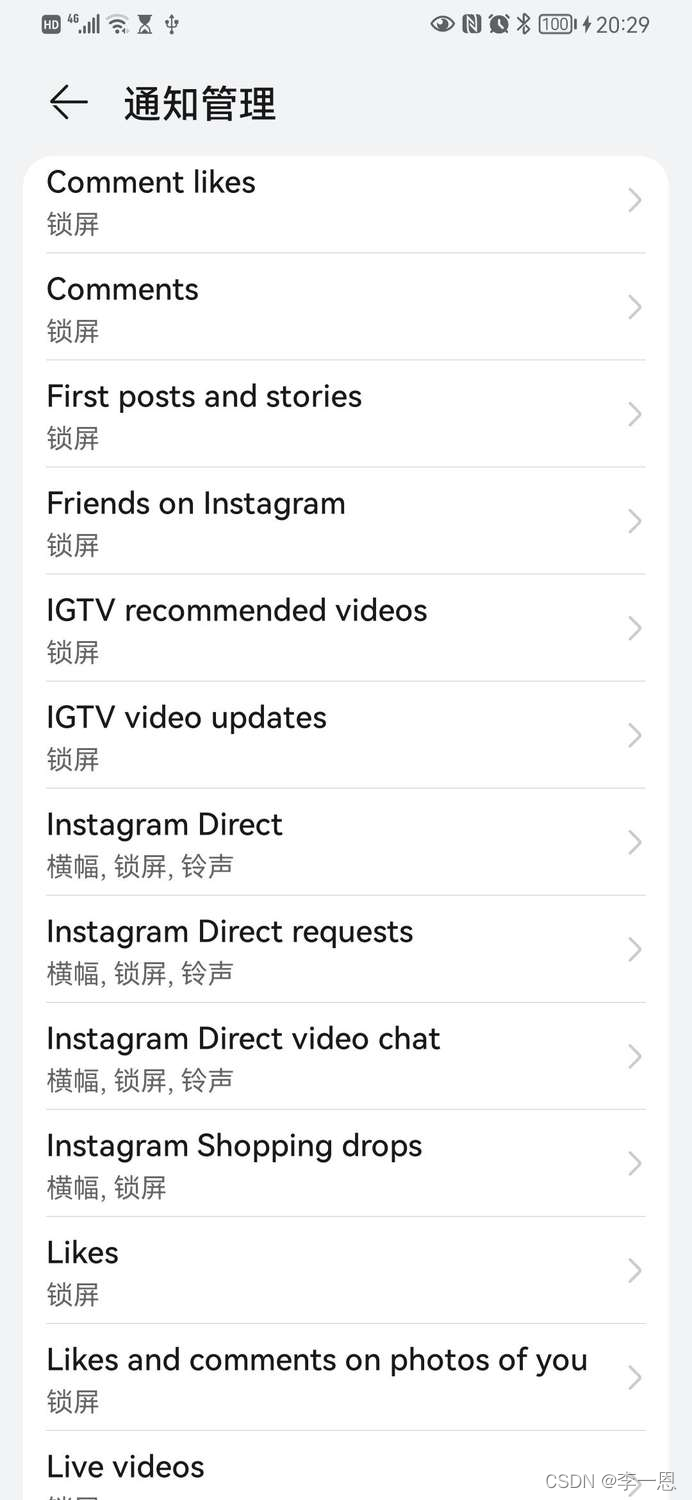Open IGTV video updates settings
Image resolution: width=692 pixels, height=1500 pixels.
pos(345,735)
